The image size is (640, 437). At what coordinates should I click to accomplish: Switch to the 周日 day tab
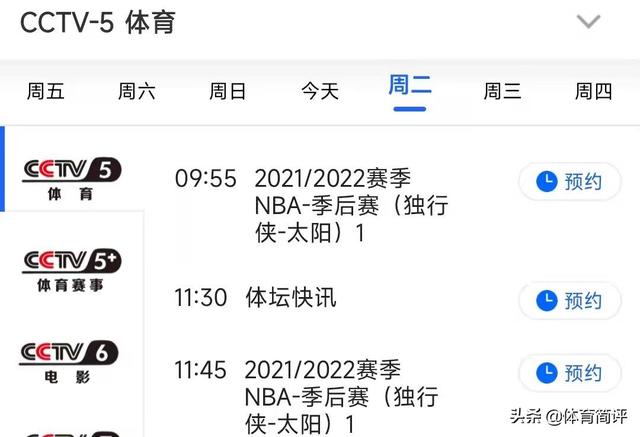coord(228,92)
